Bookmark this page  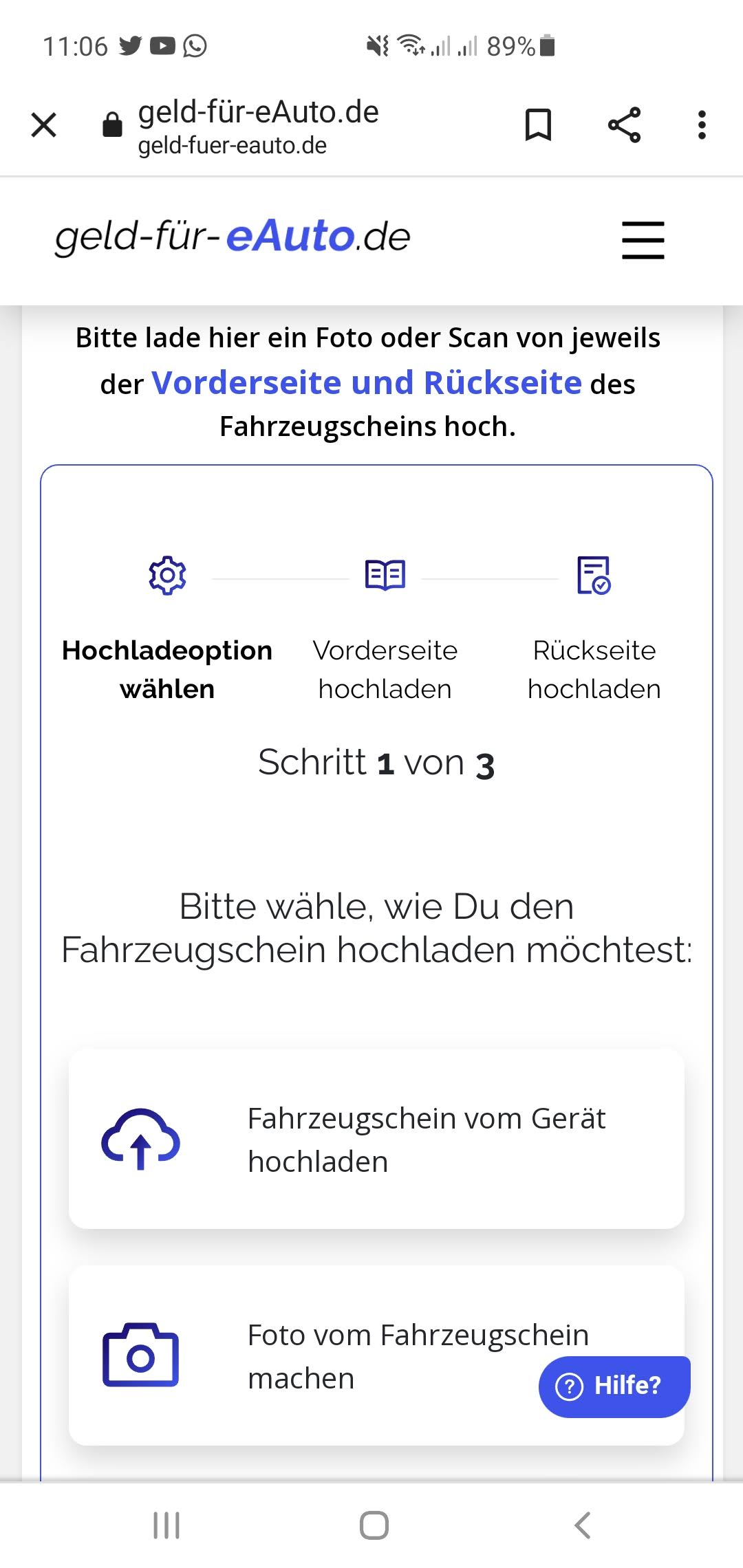click(x=538, y=125)
